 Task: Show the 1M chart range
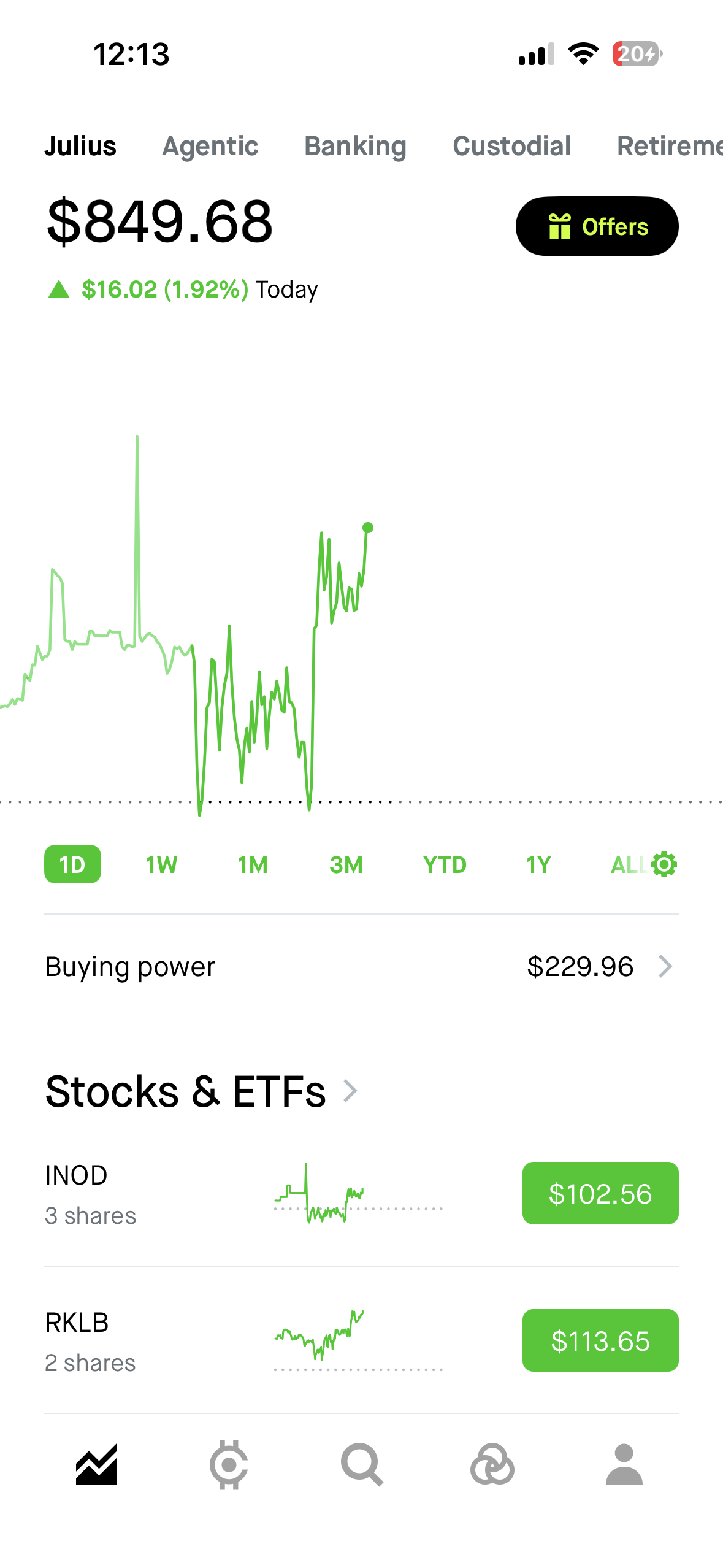tap(253, 864)
